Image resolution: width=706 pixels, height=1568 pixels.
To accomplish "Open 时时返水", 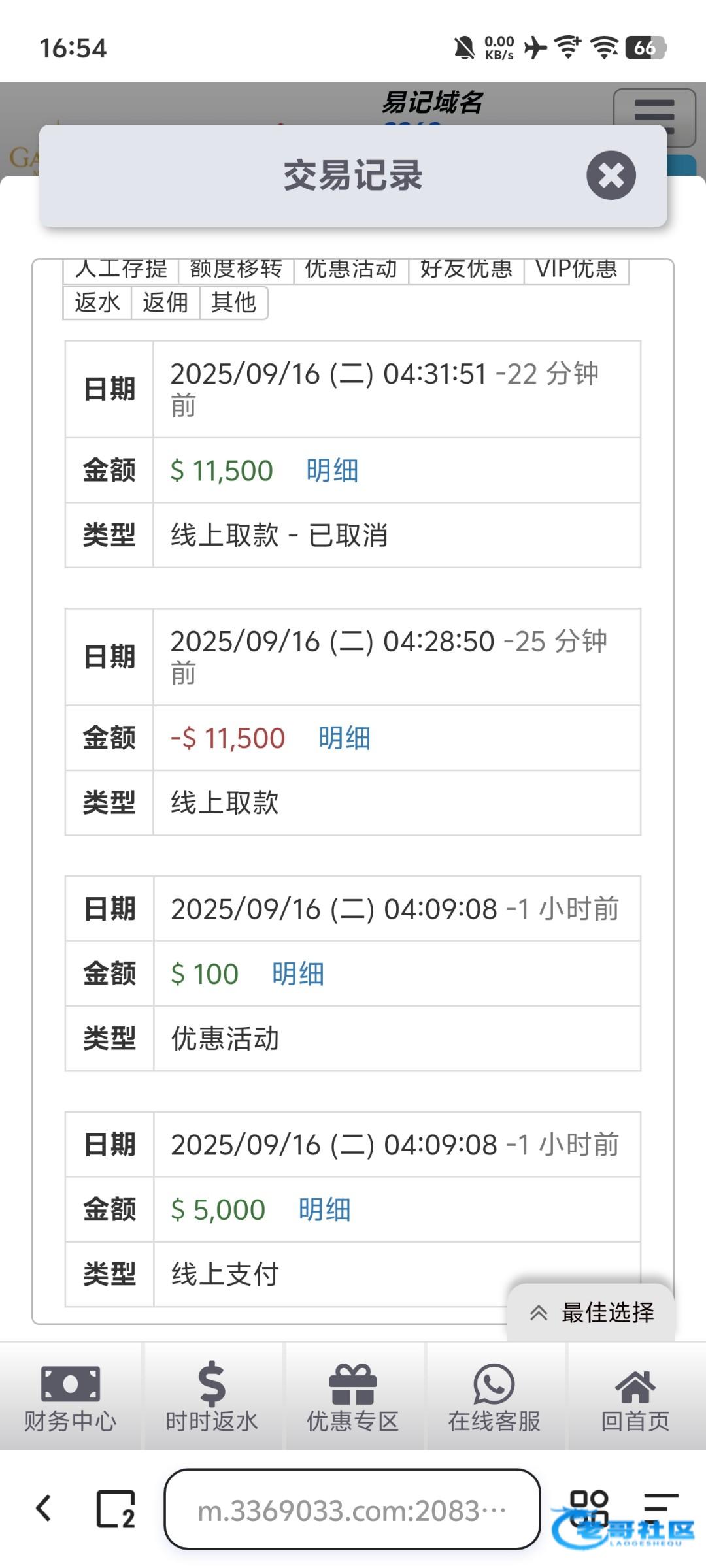I will pos(212,1397).
